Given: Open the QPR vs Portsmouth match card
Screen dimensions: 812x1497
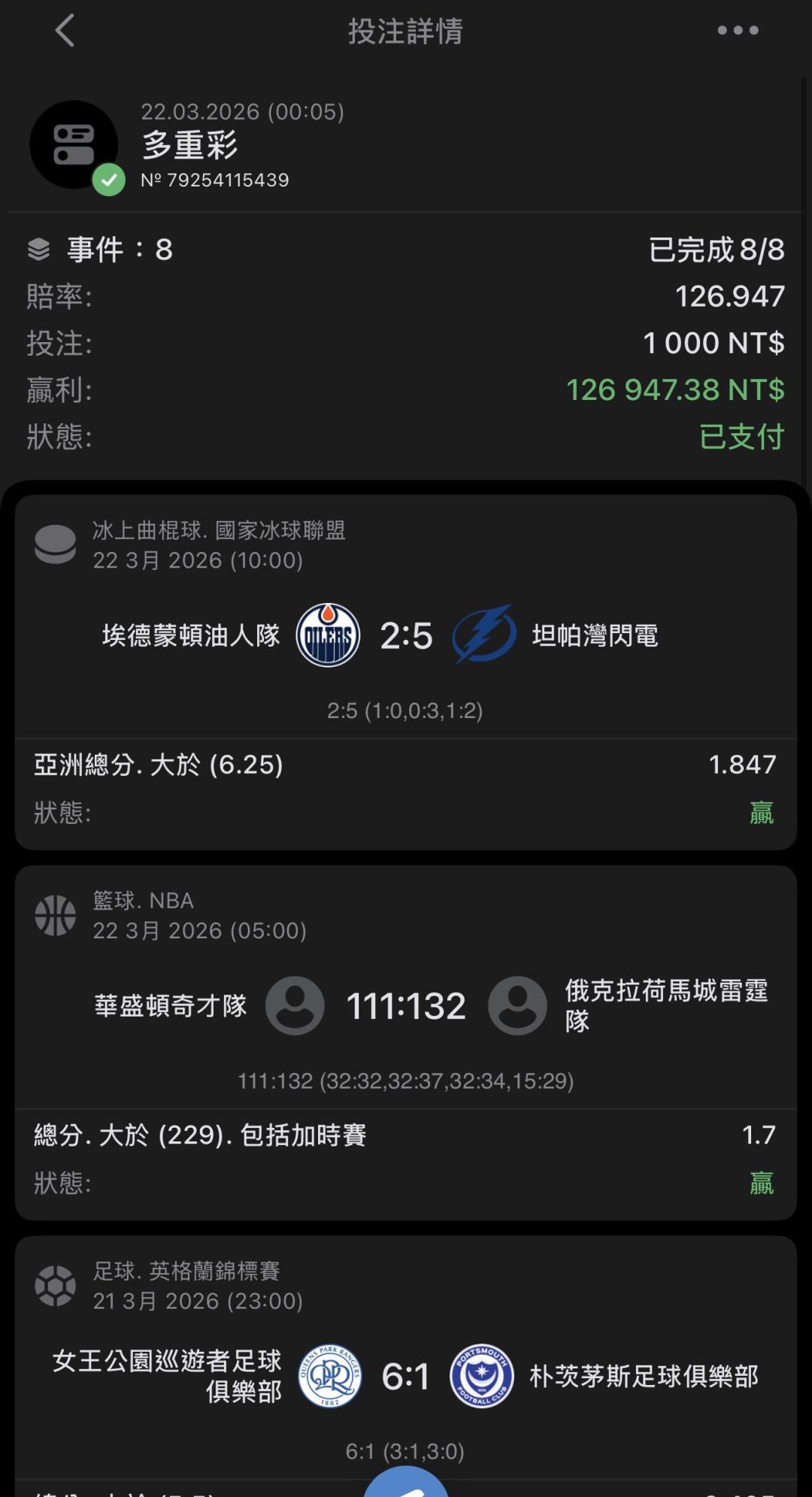Looking at the screenshot, I should point(406,1376).
